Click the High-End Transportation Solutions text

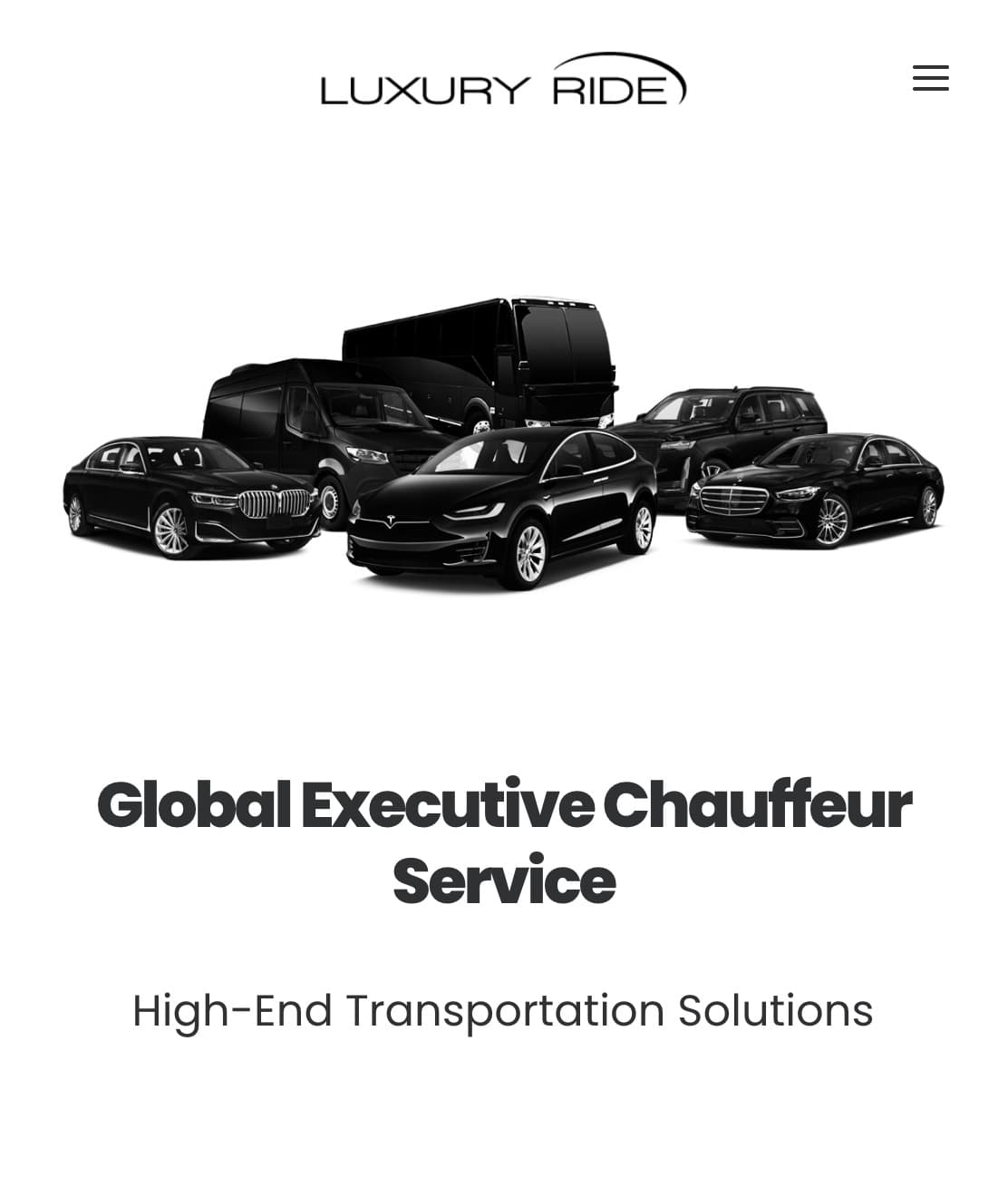(504, 1009)
